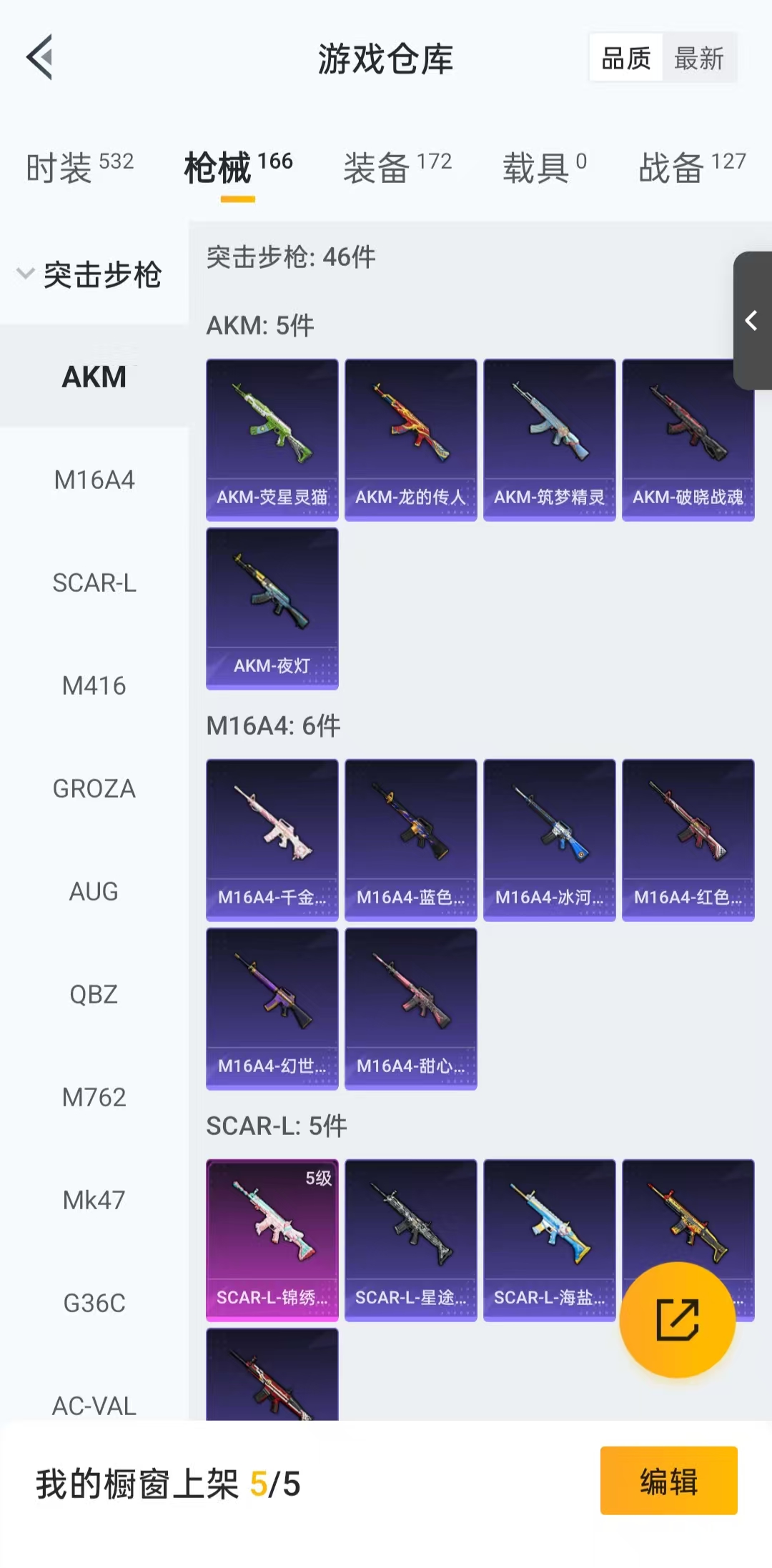Tap the 编辑 button
The height and width of the screenshot is (1568, 772).
click(668, 1480)
